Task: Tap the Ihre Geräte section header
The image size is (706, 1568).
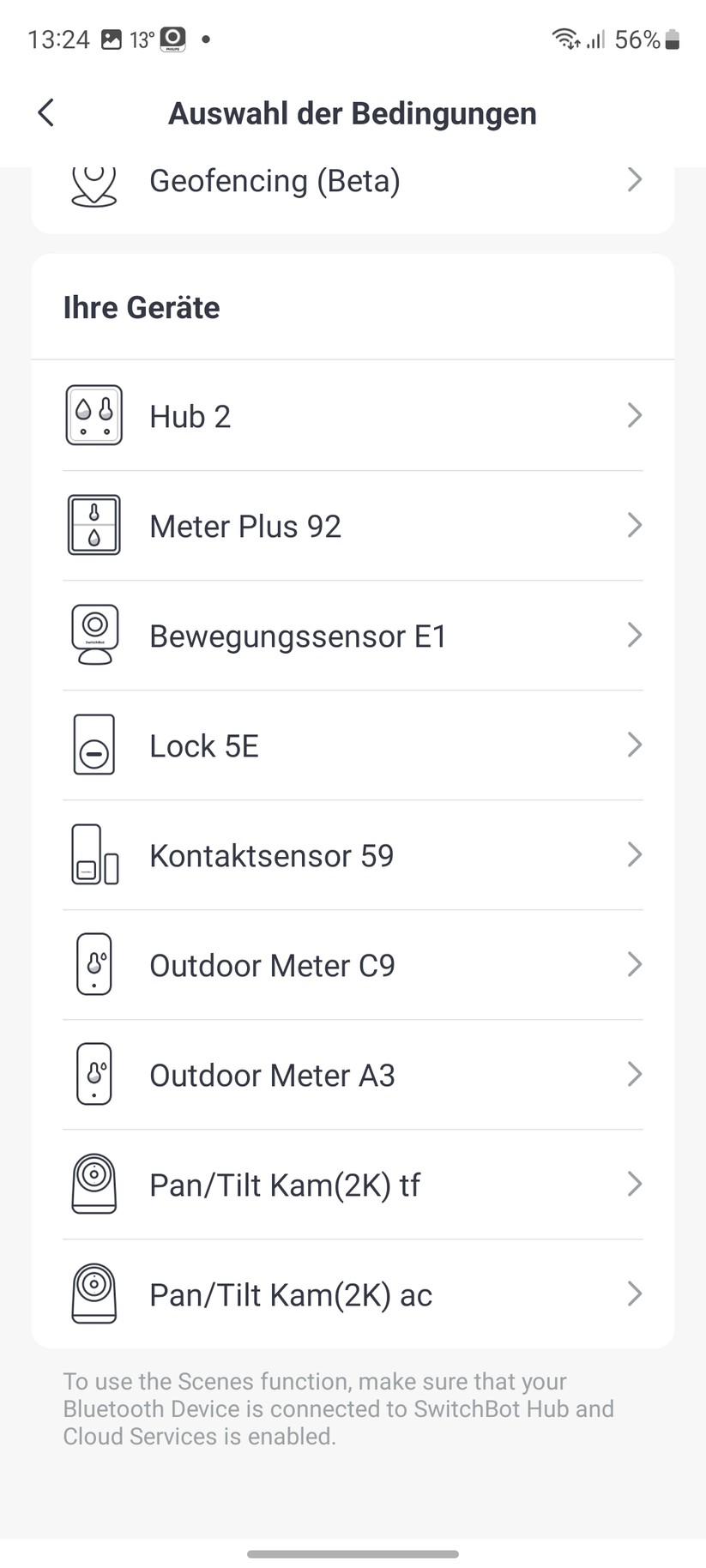Action: click(142, 307)
